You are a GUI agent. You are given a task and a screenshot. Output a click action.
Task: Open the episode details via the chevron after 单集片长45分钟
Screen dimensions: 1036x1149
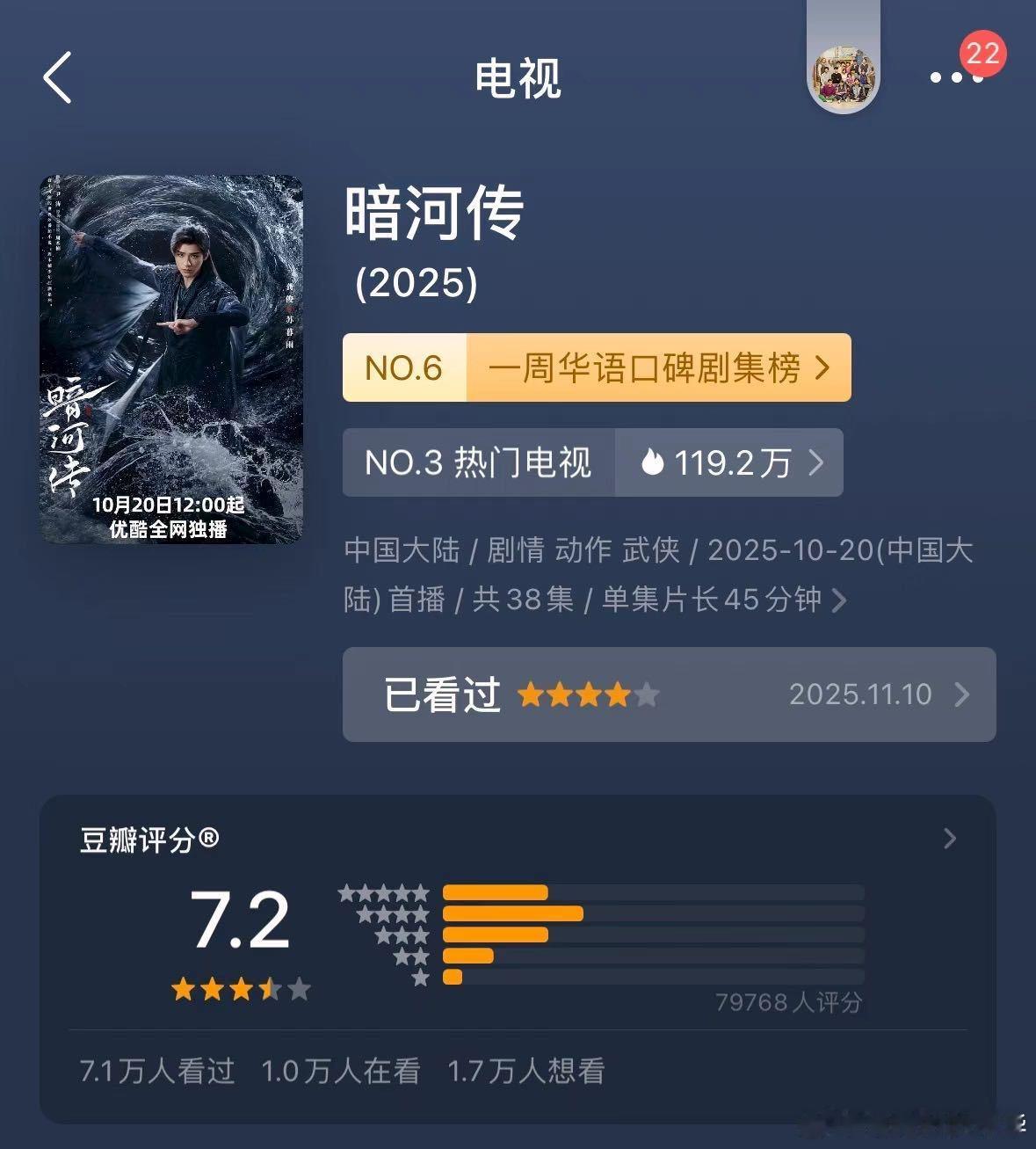click(x=841, y=600)
